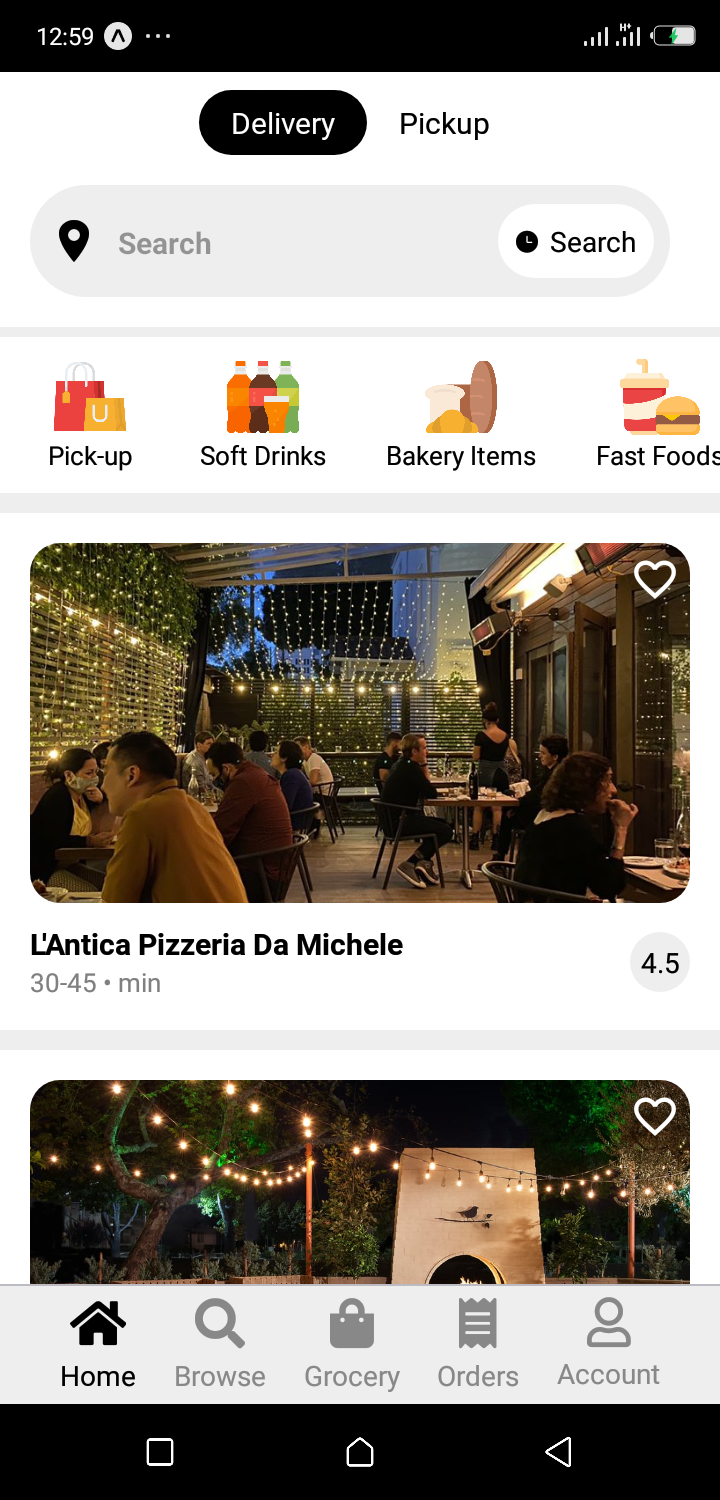View the Orders receipt icon
Image resolution: width=720 pixels, height=1500 pixels.
(477, 1322)
